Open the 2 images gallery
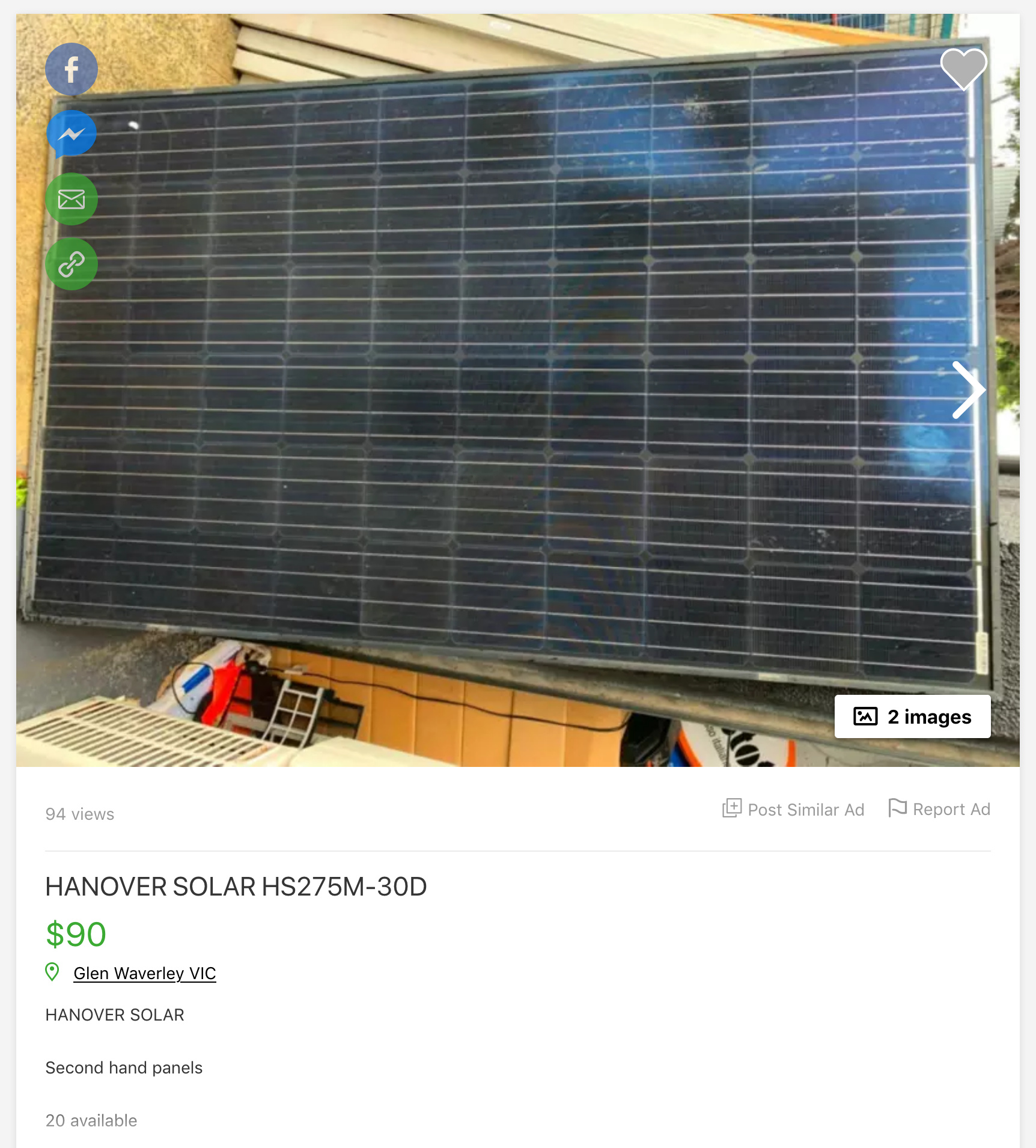1036x1148 pixels. 912,716
